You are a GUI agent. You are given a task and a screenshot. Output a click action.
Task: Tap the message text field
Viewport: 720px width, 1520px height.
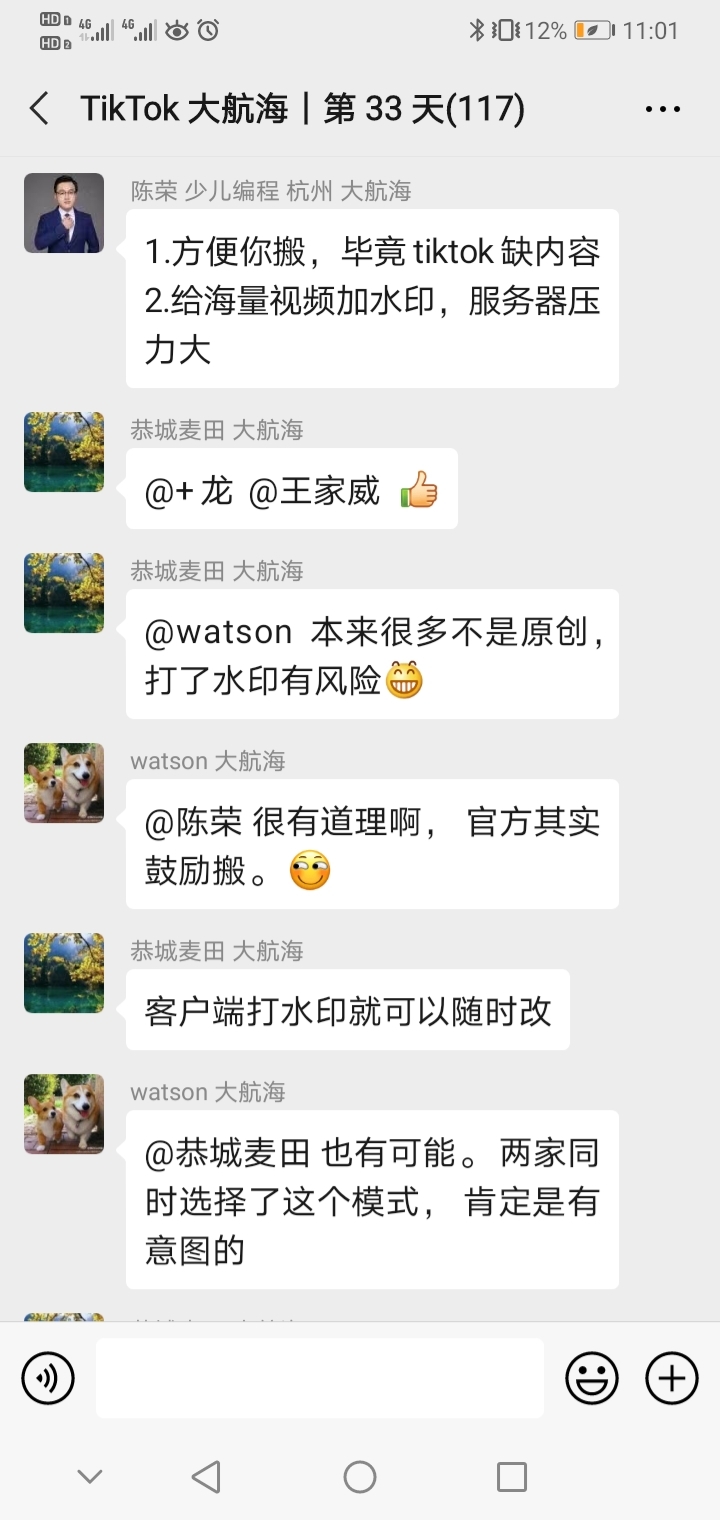point(320,1378)
